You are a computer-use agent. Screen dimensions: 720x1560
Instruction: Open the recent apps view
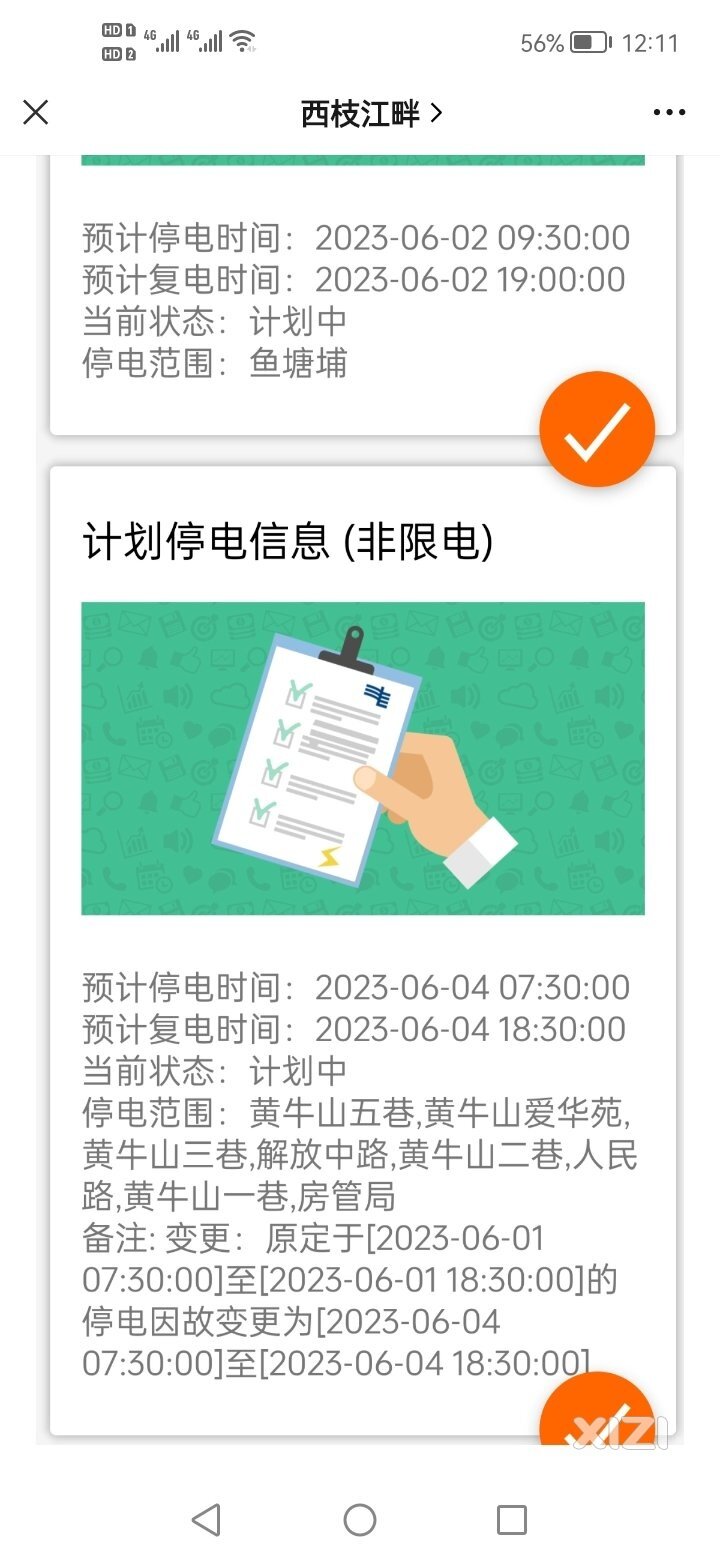coord(512,1520)
